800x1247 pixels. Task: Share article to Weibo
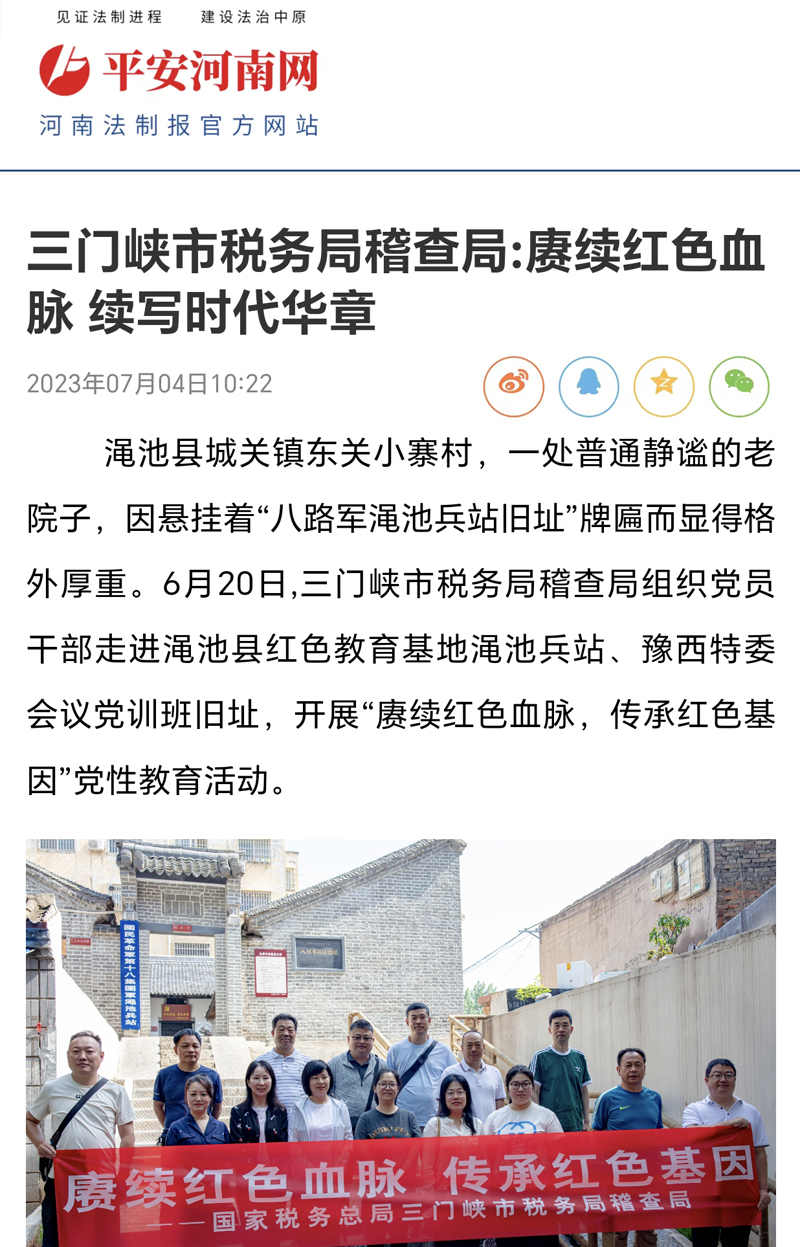513,387
